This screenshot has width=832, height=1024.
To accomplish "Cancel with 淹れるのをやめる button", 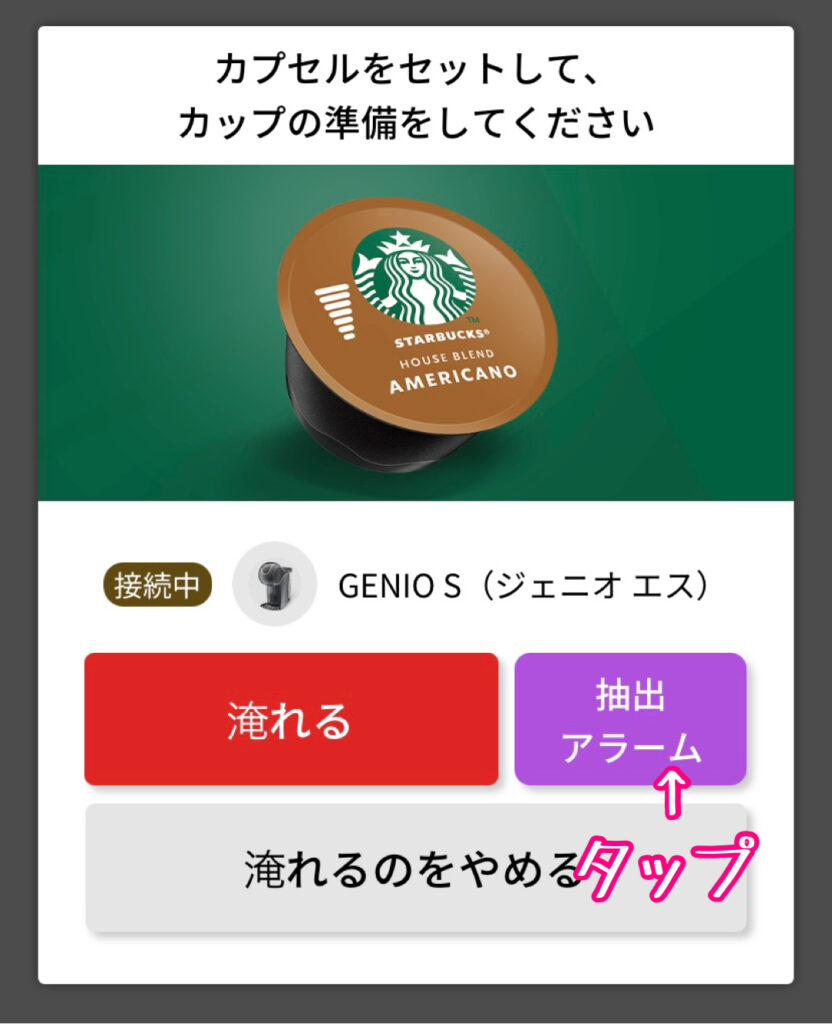I will point(414,868).
